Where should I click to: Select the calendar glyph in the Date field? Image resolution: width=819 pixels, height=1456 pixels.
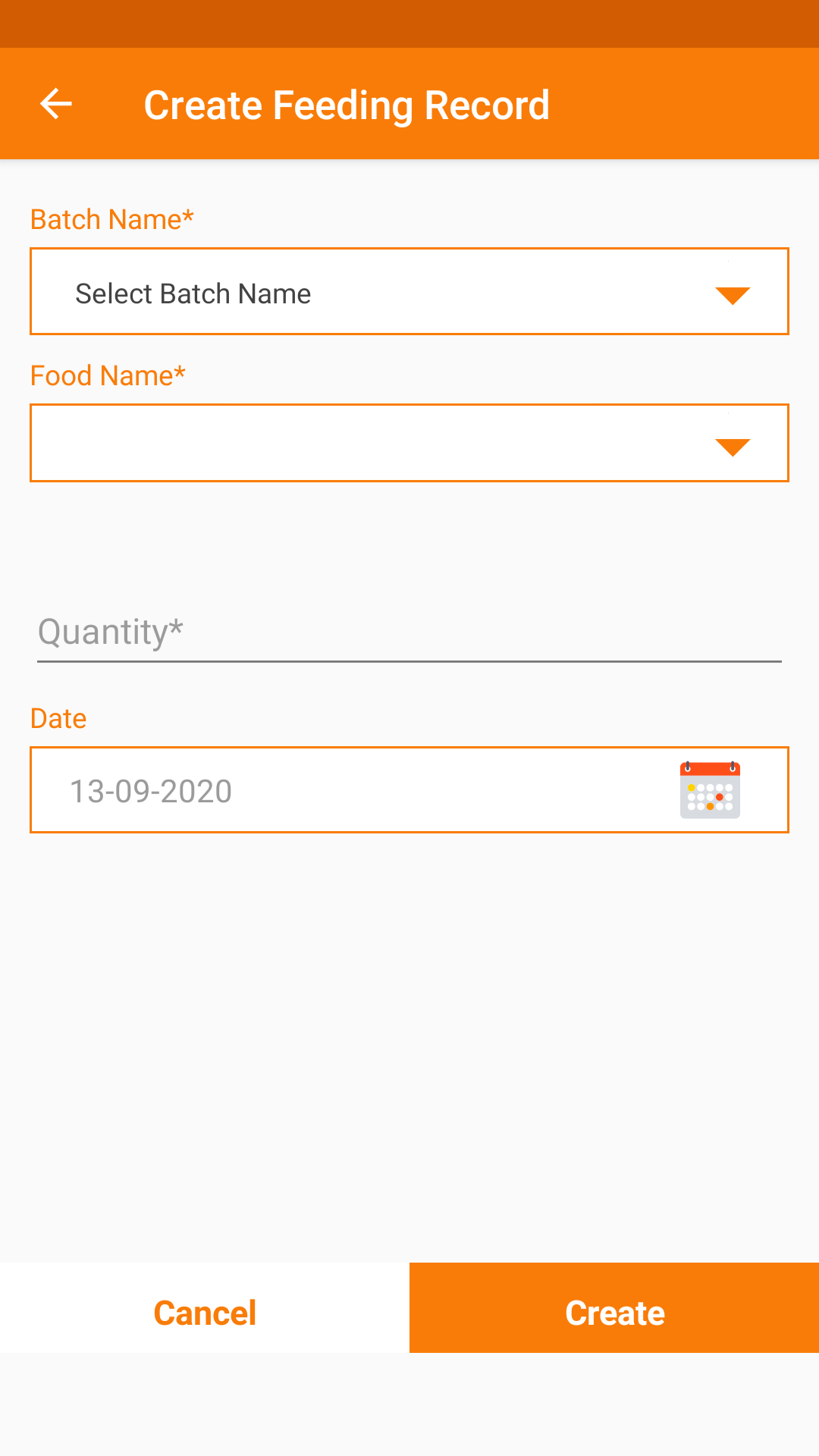click(710, 792)
